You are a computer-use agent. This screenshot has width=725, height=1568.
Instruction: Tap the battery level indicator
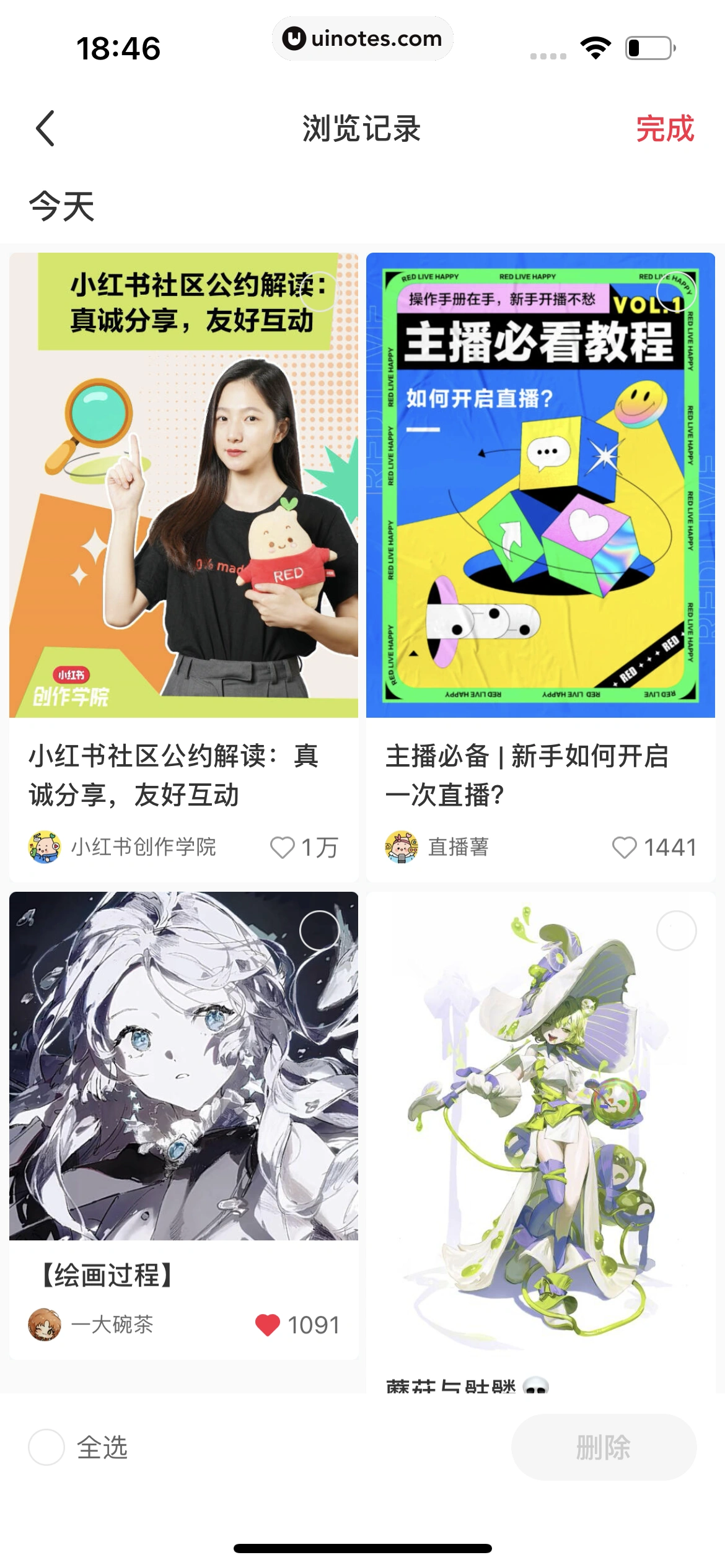point(648,46)
